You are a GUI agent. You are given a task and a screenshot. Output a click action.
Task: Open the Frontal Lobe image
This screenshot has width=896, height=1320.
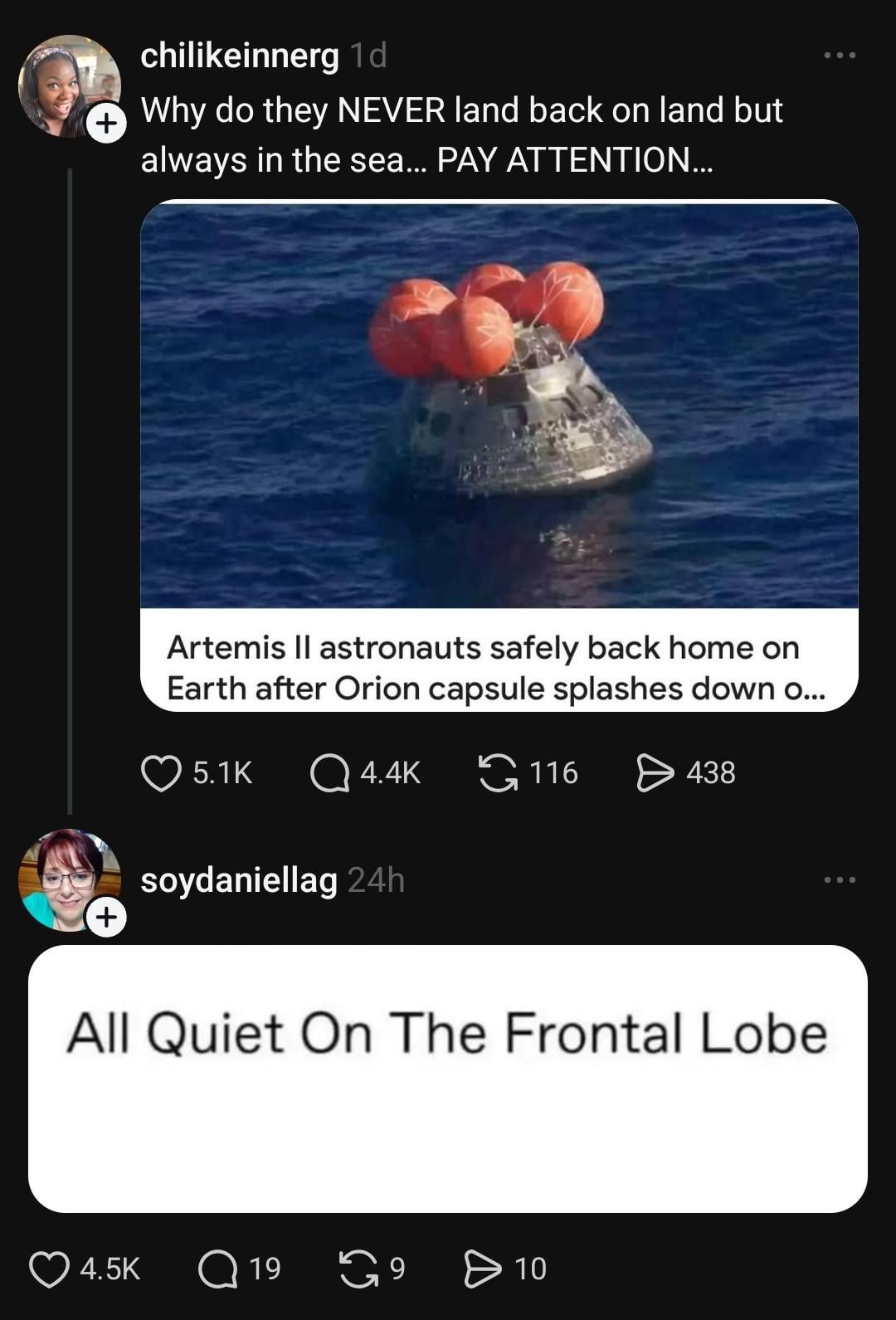point(448,1078)
